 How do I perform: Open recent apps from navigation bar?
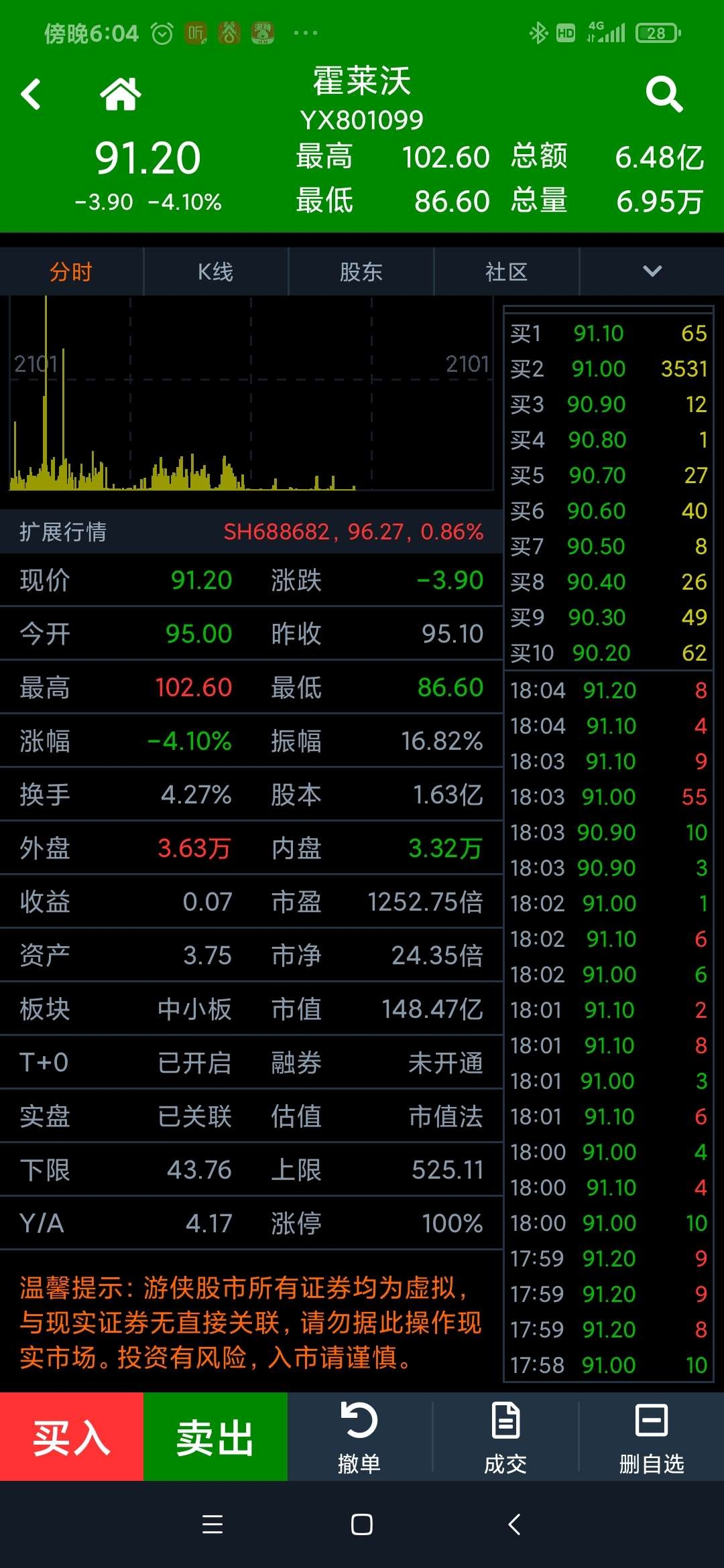coord(213,1524)
